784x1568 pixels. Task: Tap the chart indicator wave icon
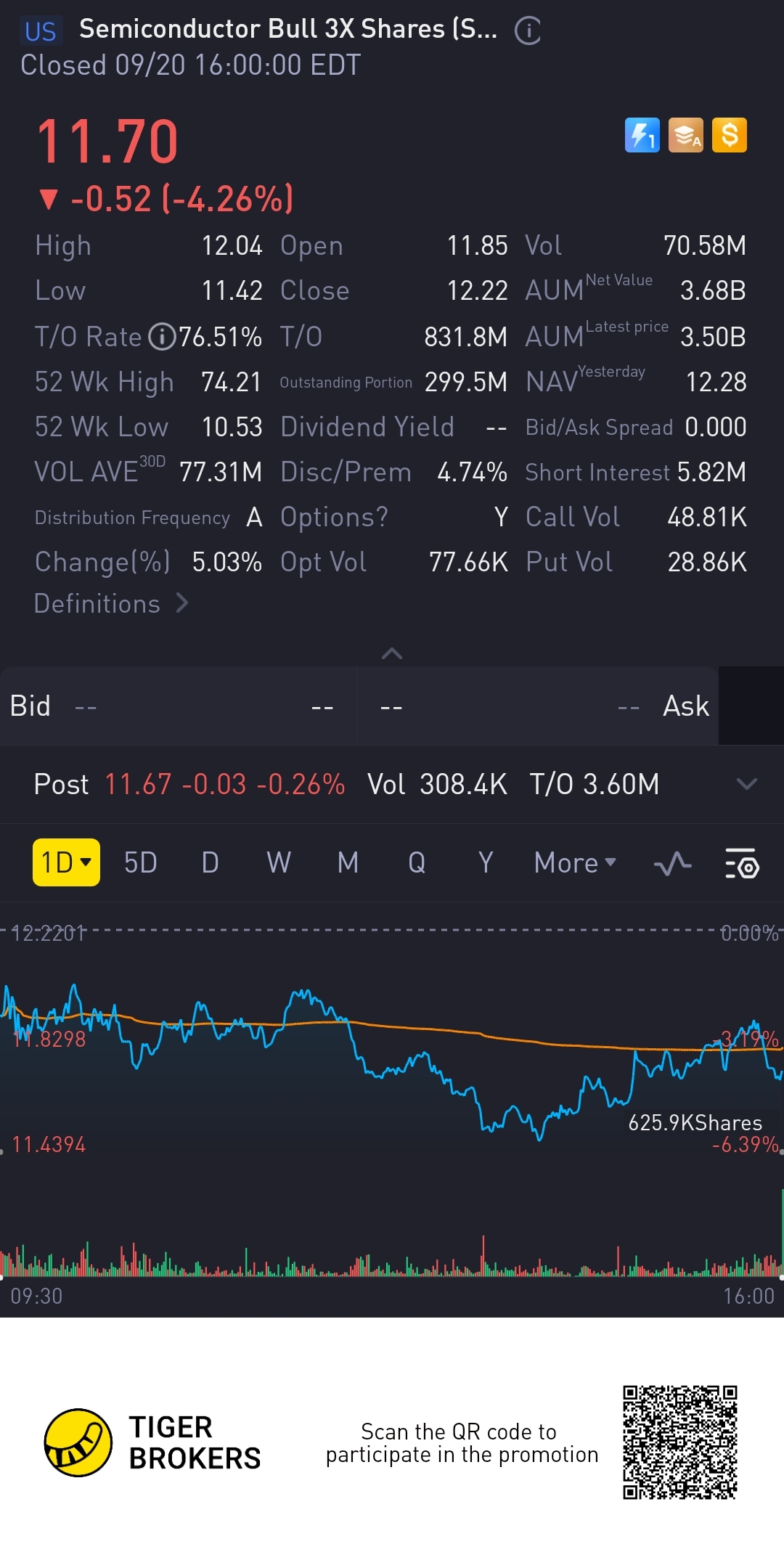(672, 864)
